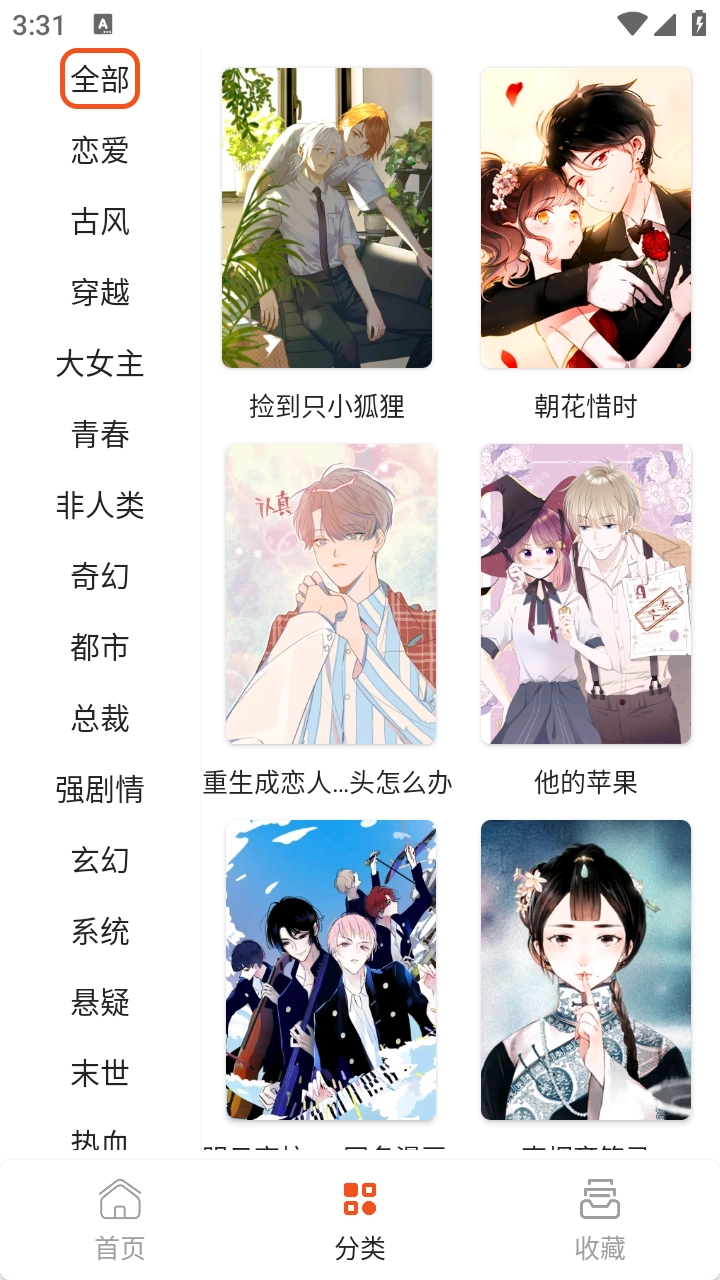Select the 全部 category filter
The height and width of the screenshot is (1280, 720).
coord(100,78)
